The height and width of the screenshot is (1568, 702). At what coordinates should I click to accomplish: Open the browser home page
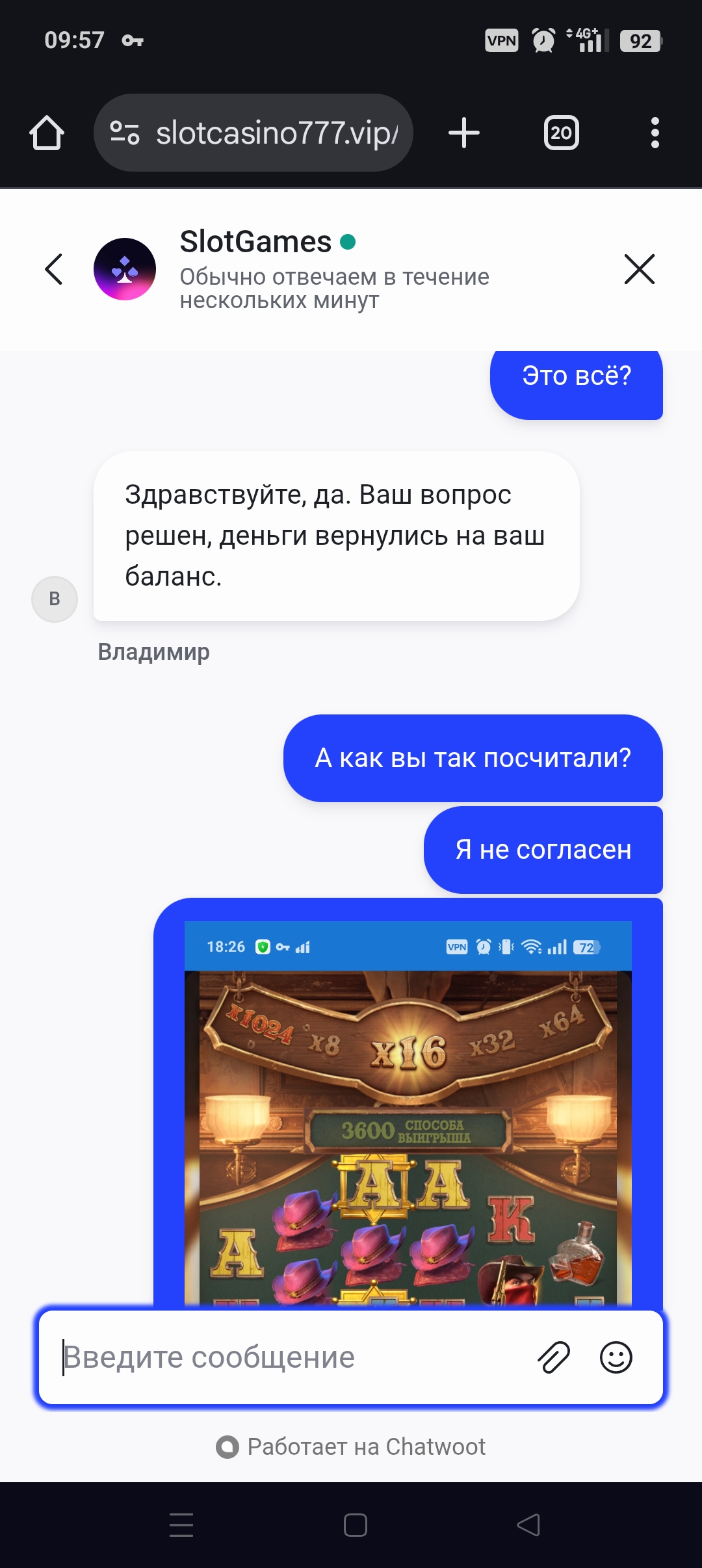point(47,133)
